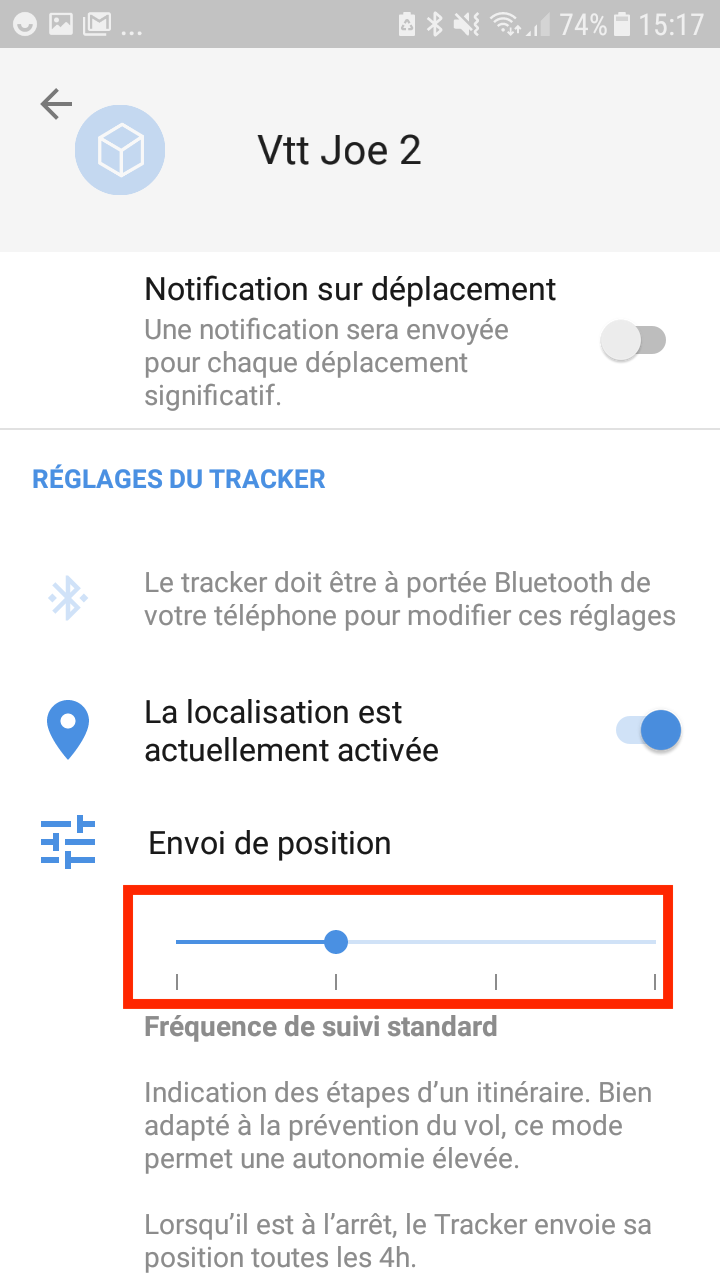Turn off La localisation toggle
The image size is (720, 1280).
pos(649,730)
